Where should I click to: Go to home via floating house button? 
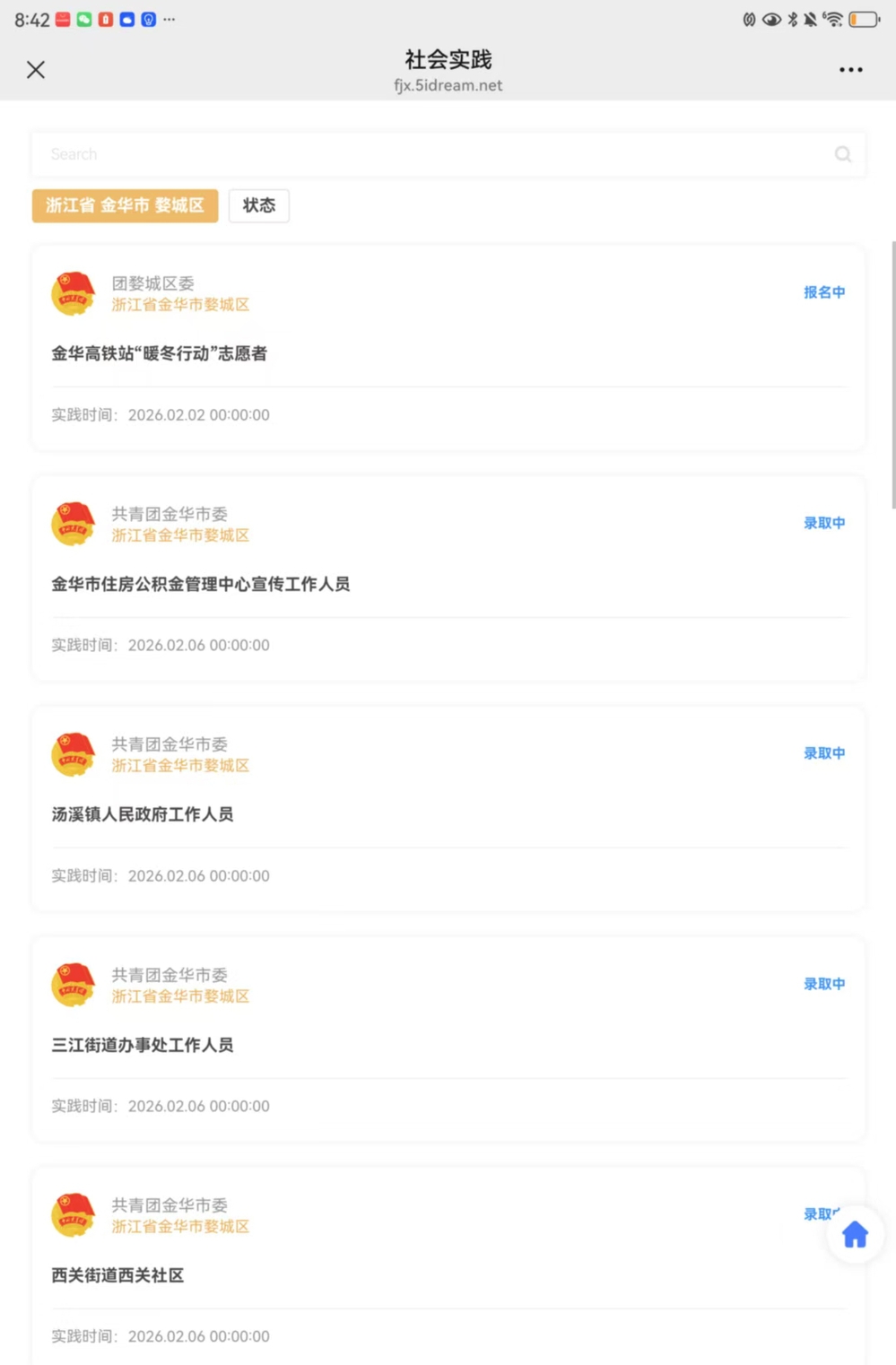(x=855, y=1235)
